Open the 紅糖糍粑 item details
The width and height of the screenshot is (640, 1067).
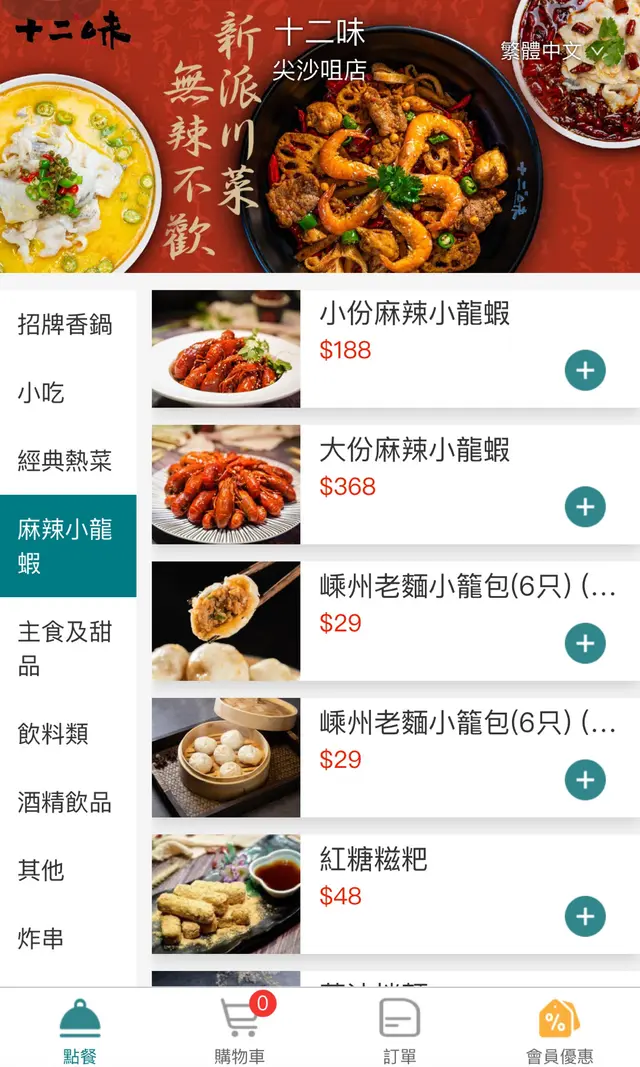click(373, 860)
